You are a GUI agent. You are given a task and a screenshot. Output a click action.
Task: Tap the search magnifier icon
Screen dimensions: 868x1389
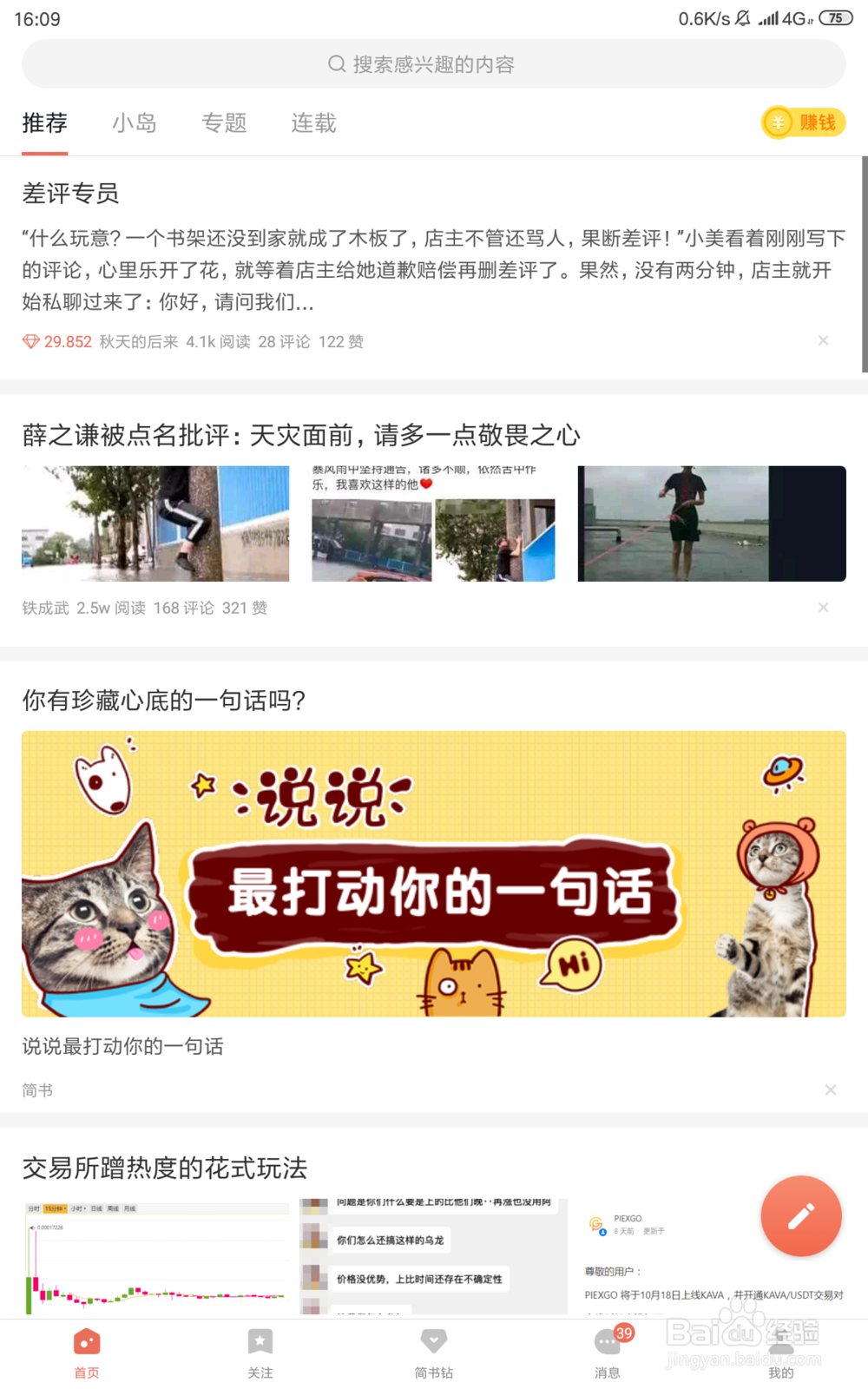tap(335, 63)
